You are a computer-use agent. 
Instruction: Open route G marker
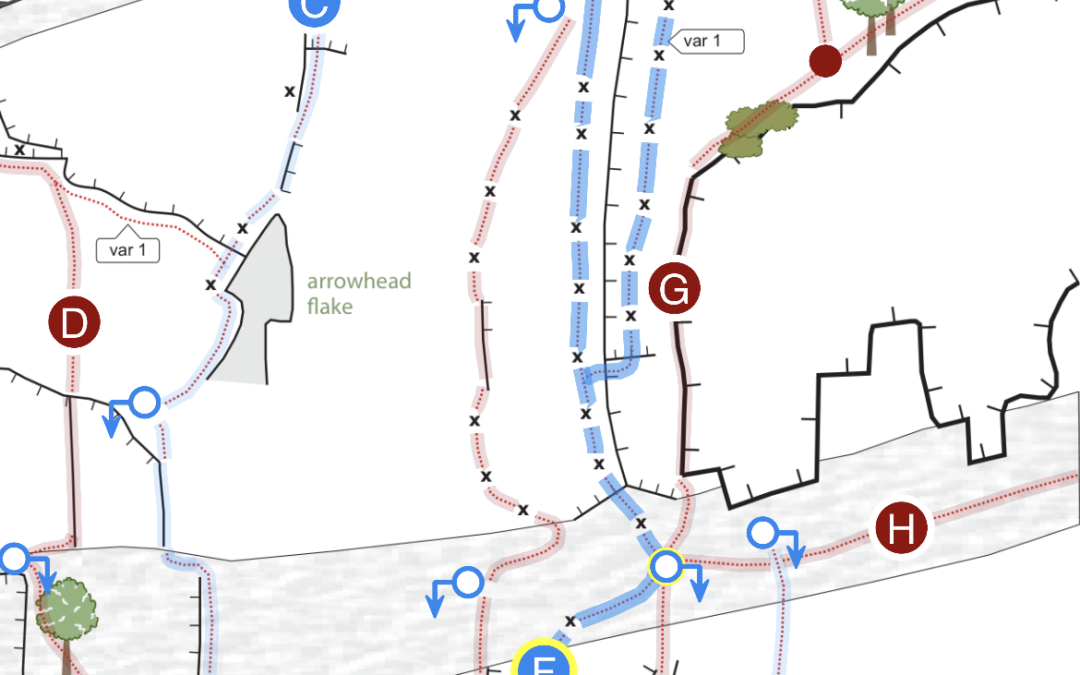(675, 289)
